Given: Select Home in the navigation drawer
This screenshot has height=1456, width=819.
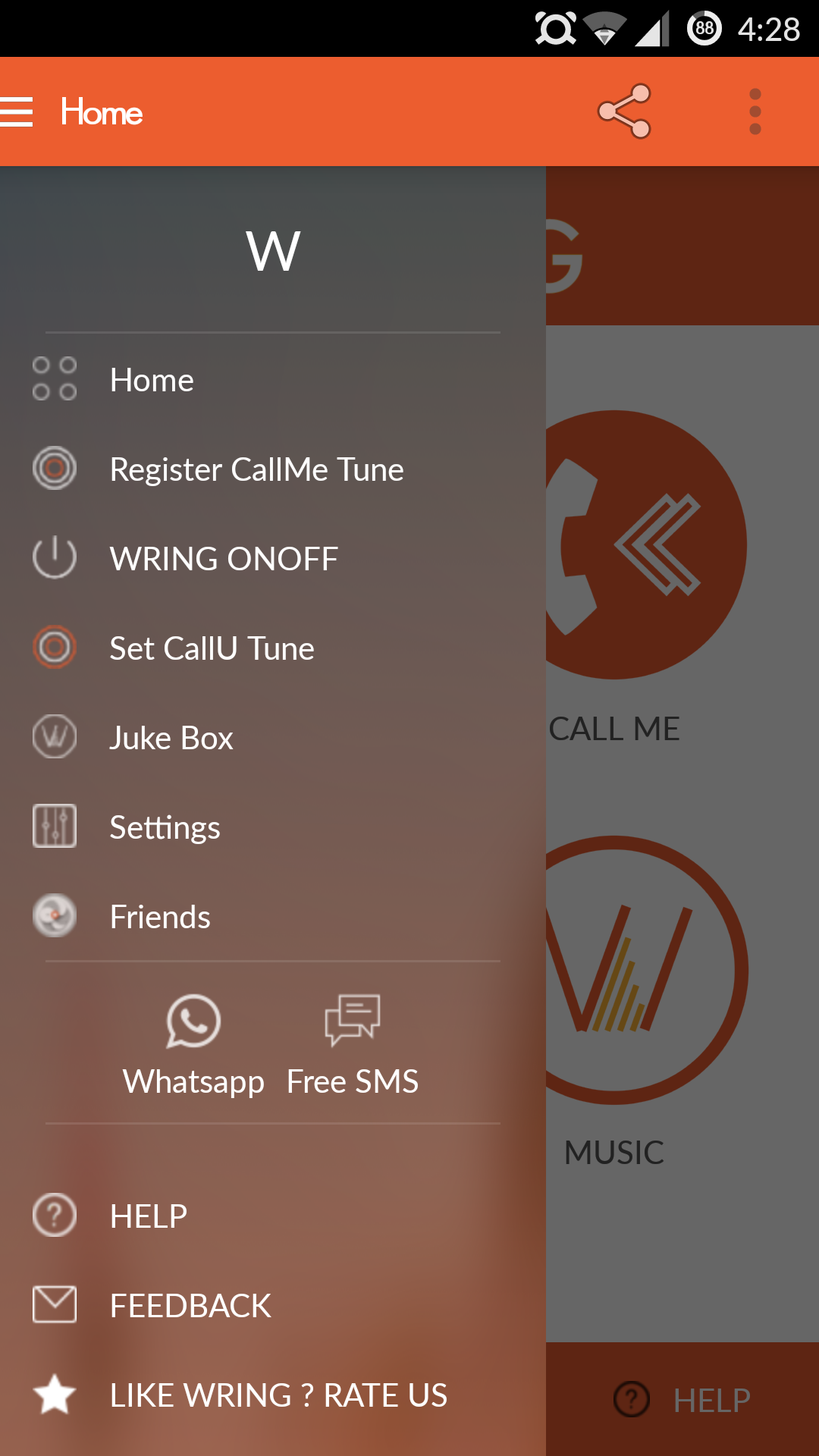Looking at the screenshot, I should [x=152, y=380].
